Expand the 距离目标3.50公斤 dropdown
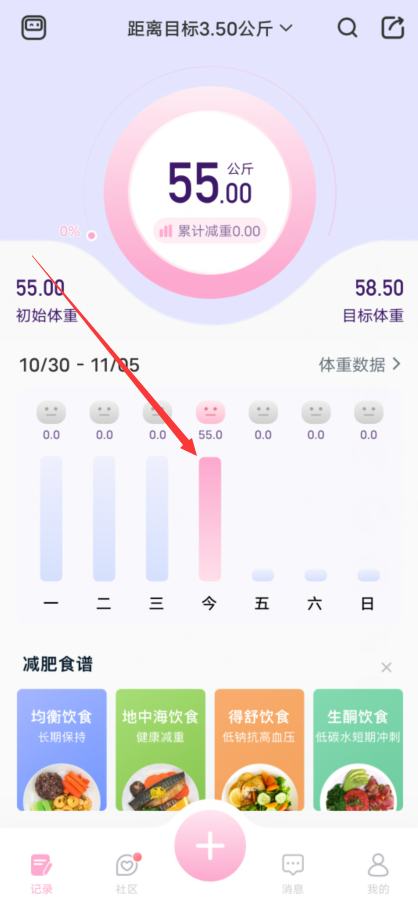418x901 pixels. pyautogui.click(x=210, y=28)
